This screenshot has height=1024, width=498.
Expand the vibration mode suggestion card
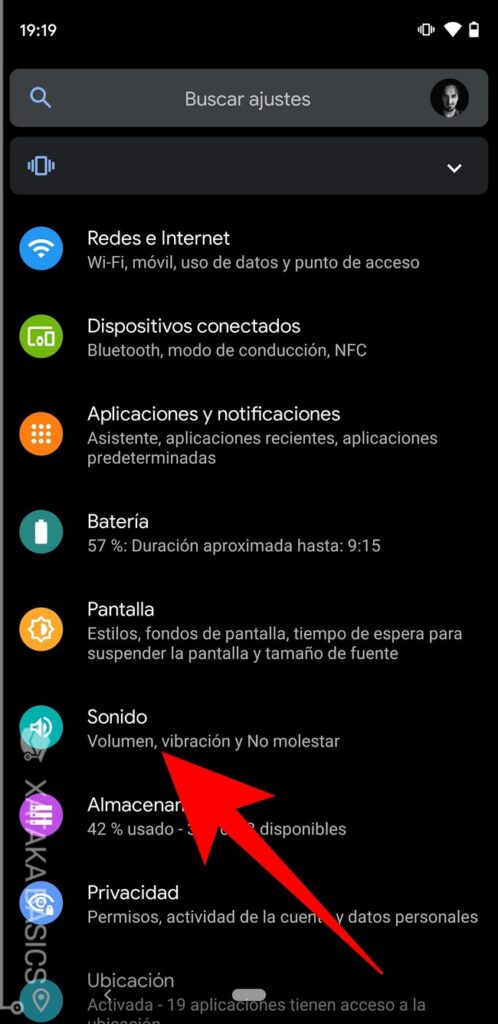pos(249,167)
